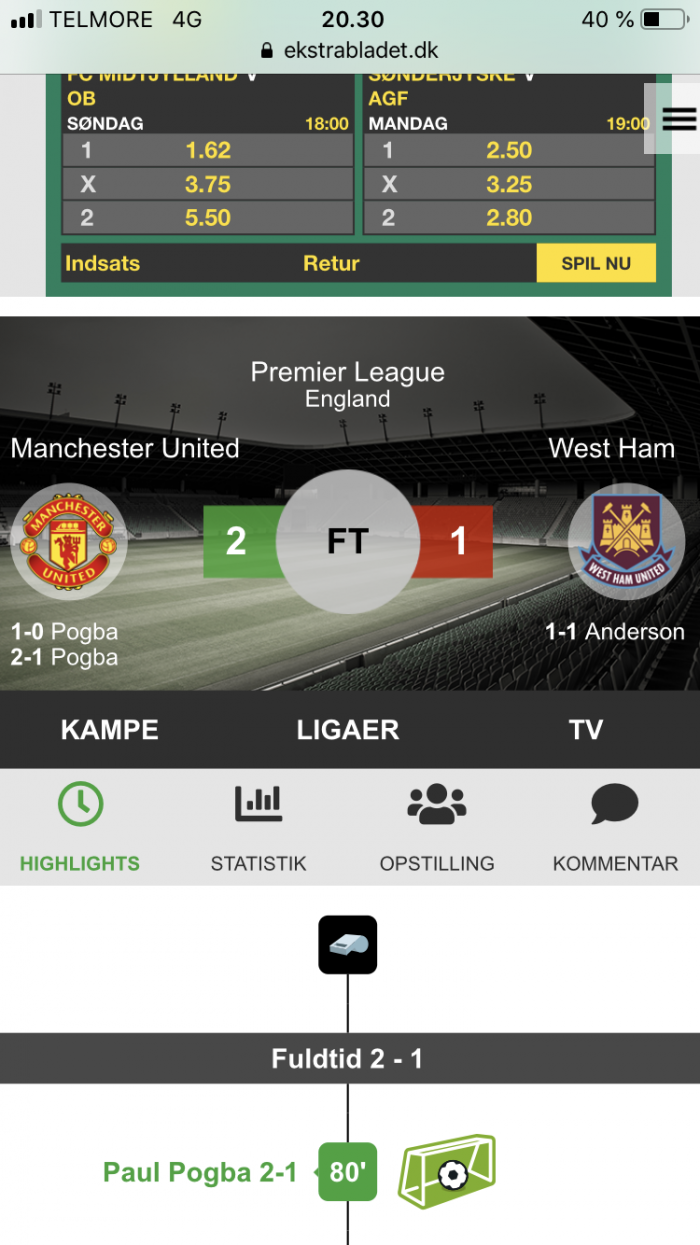Open the Kommentar tab
Screen dimensions: 700x1245
pyautogui.click(x=615, y=828)
